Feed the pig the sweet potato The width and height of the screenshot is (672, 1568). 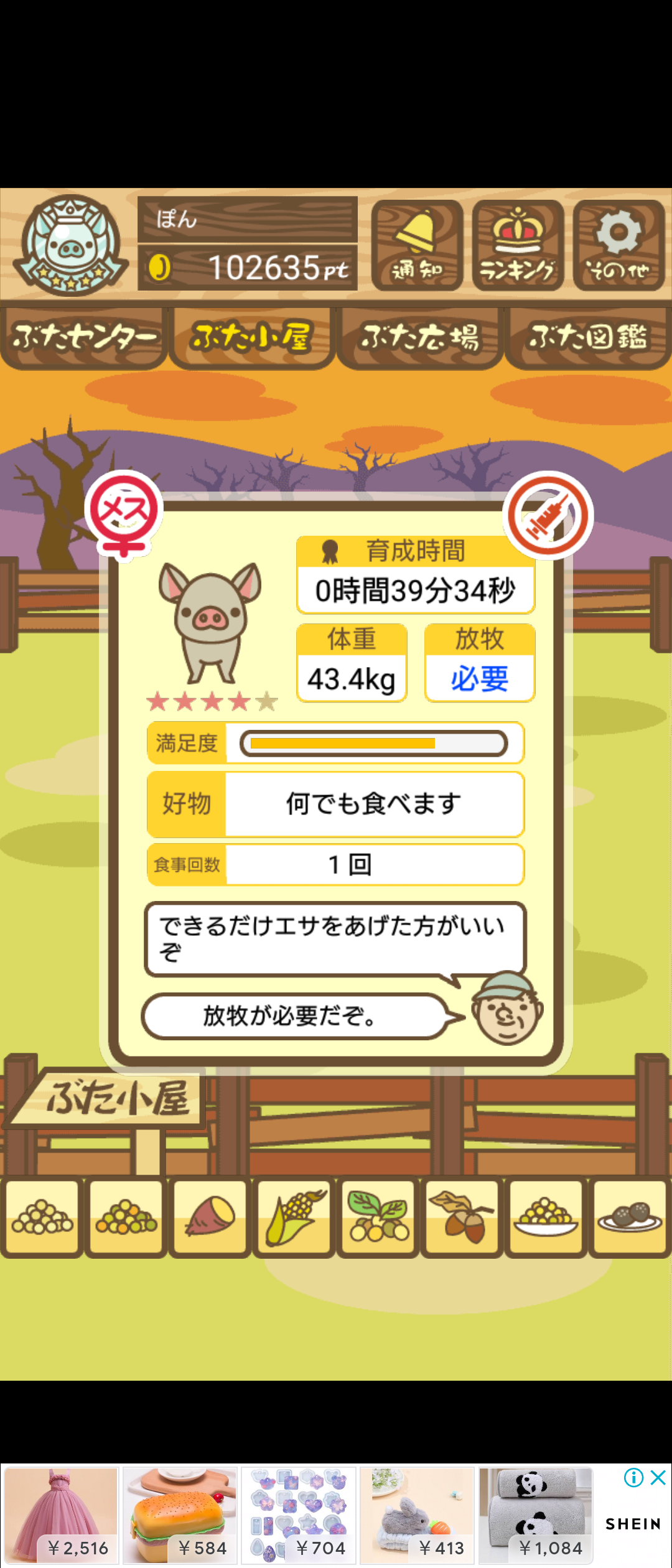pos(210,1217)
